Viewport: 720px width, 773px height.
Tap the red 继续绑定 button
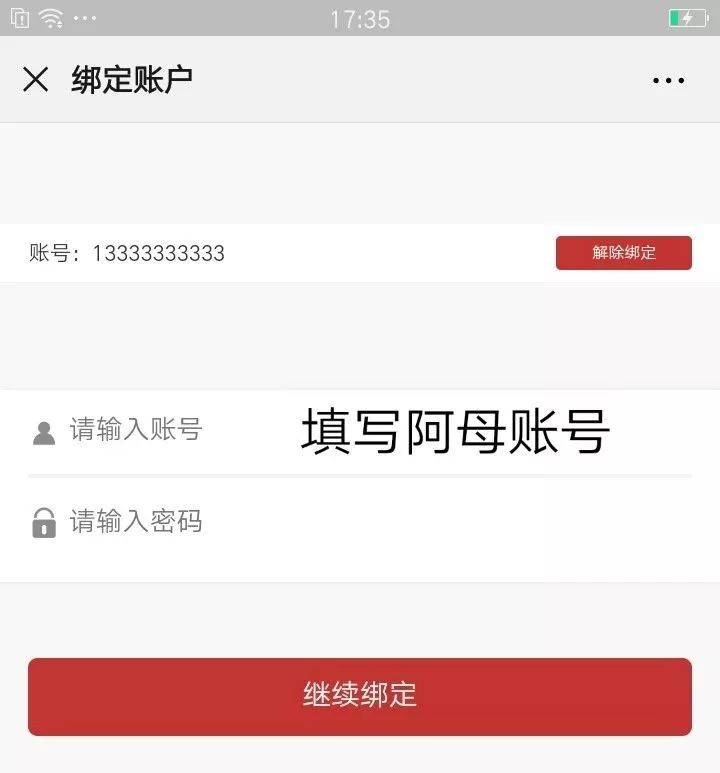click(x=360, y=696)
